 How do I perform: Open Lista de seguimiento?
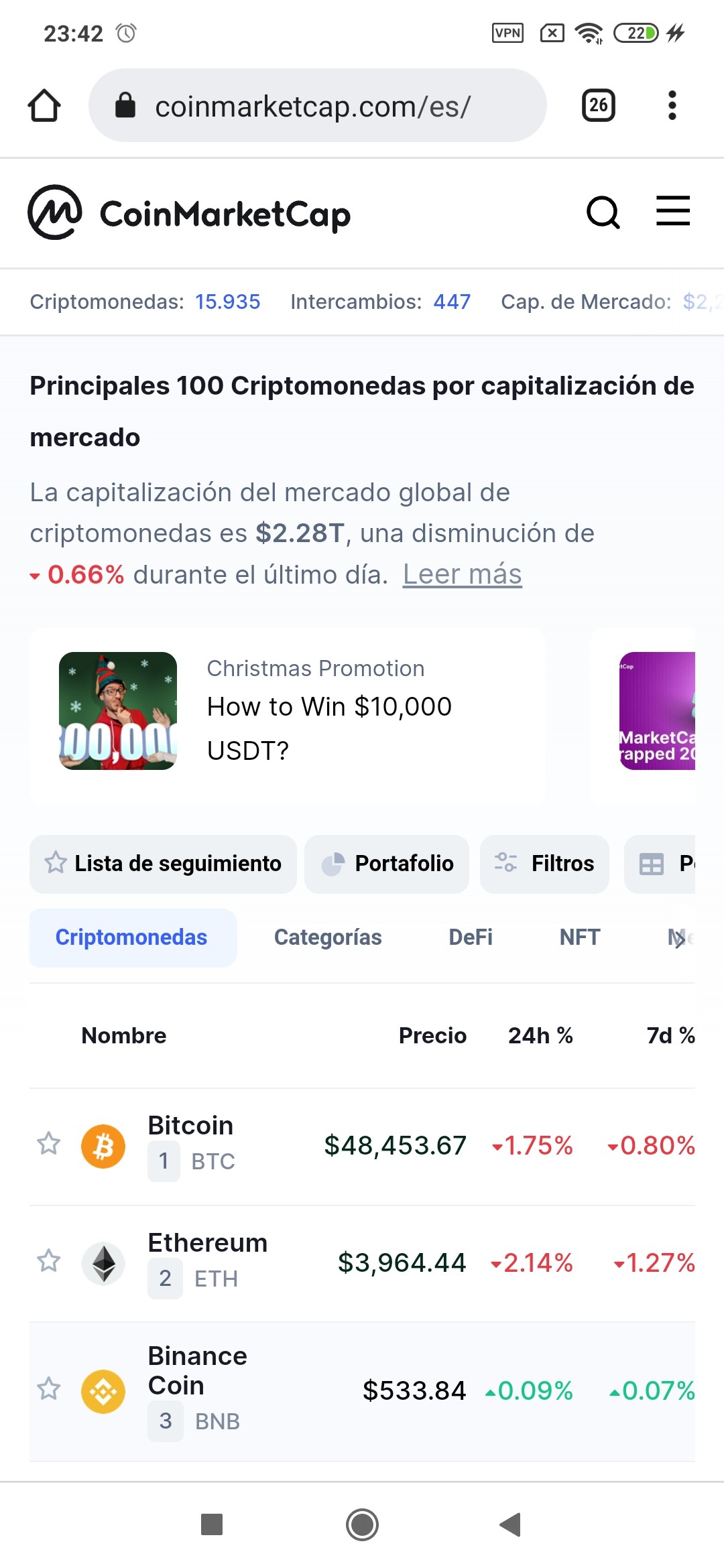tap(163, 864)
